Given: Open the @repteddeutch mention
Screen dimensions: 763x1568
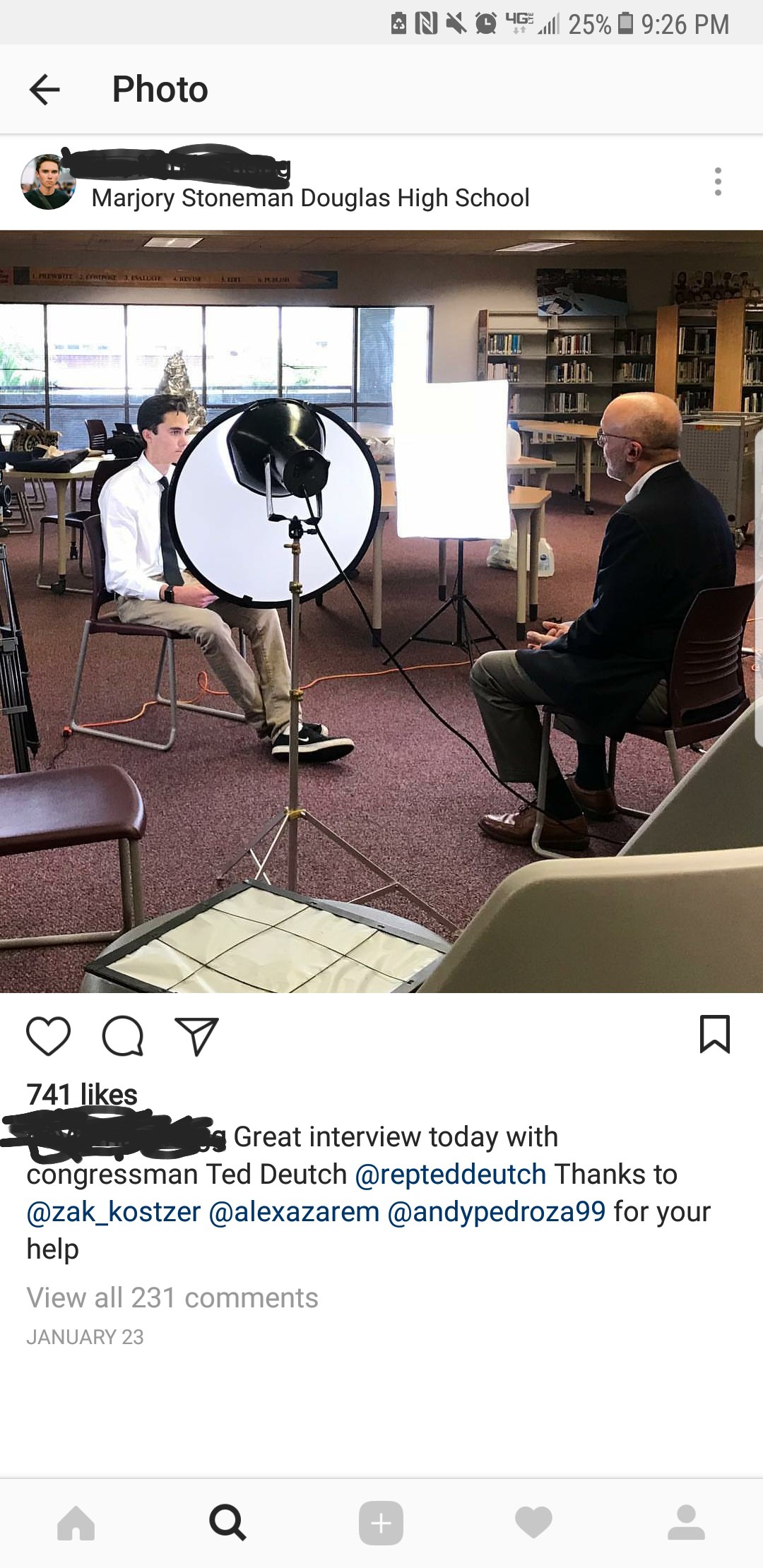Looking at the screenshot, I should (451, 1174).
